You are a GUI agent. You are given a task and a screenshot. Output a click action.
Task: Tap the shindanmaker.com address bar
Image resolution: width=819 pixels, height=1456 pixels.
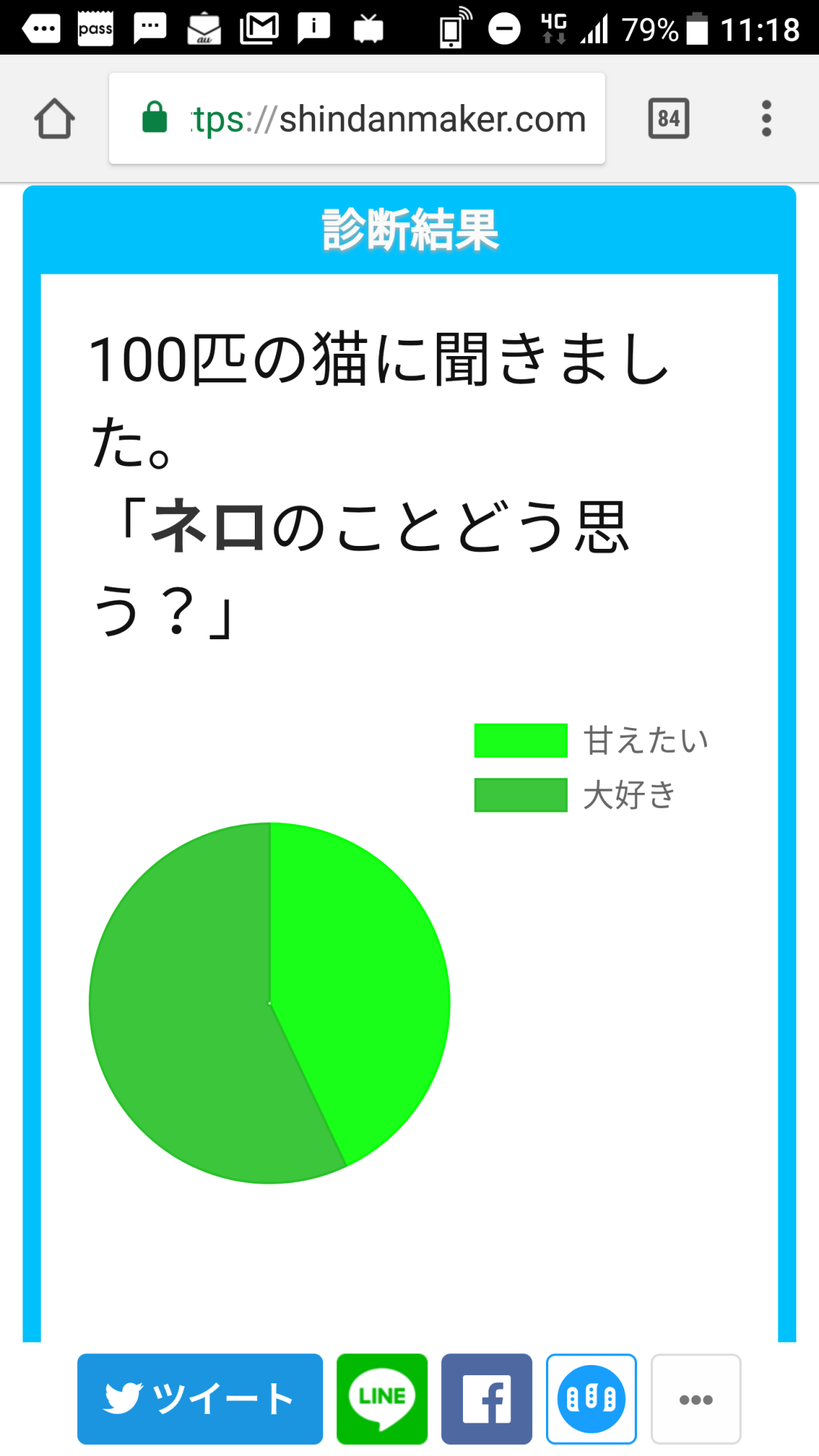(x=357, y=119)
